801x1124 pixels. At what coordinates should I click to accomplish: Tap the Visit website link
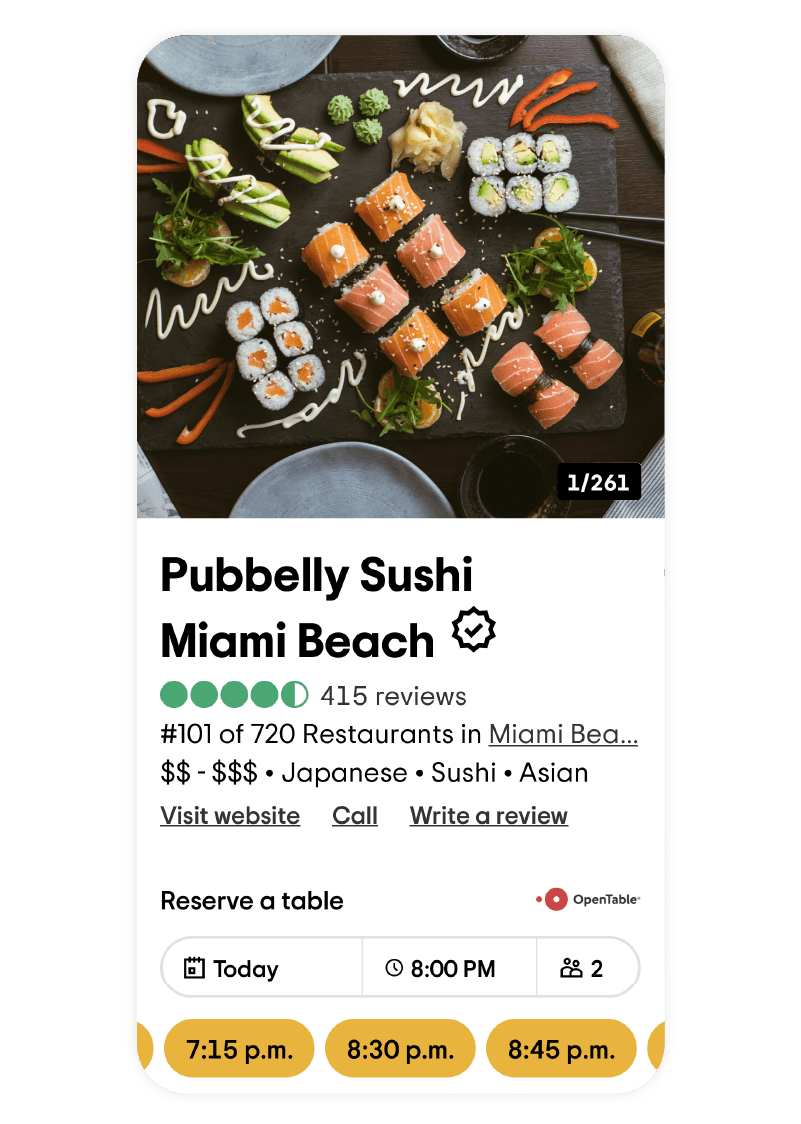(x=230, y=816)
